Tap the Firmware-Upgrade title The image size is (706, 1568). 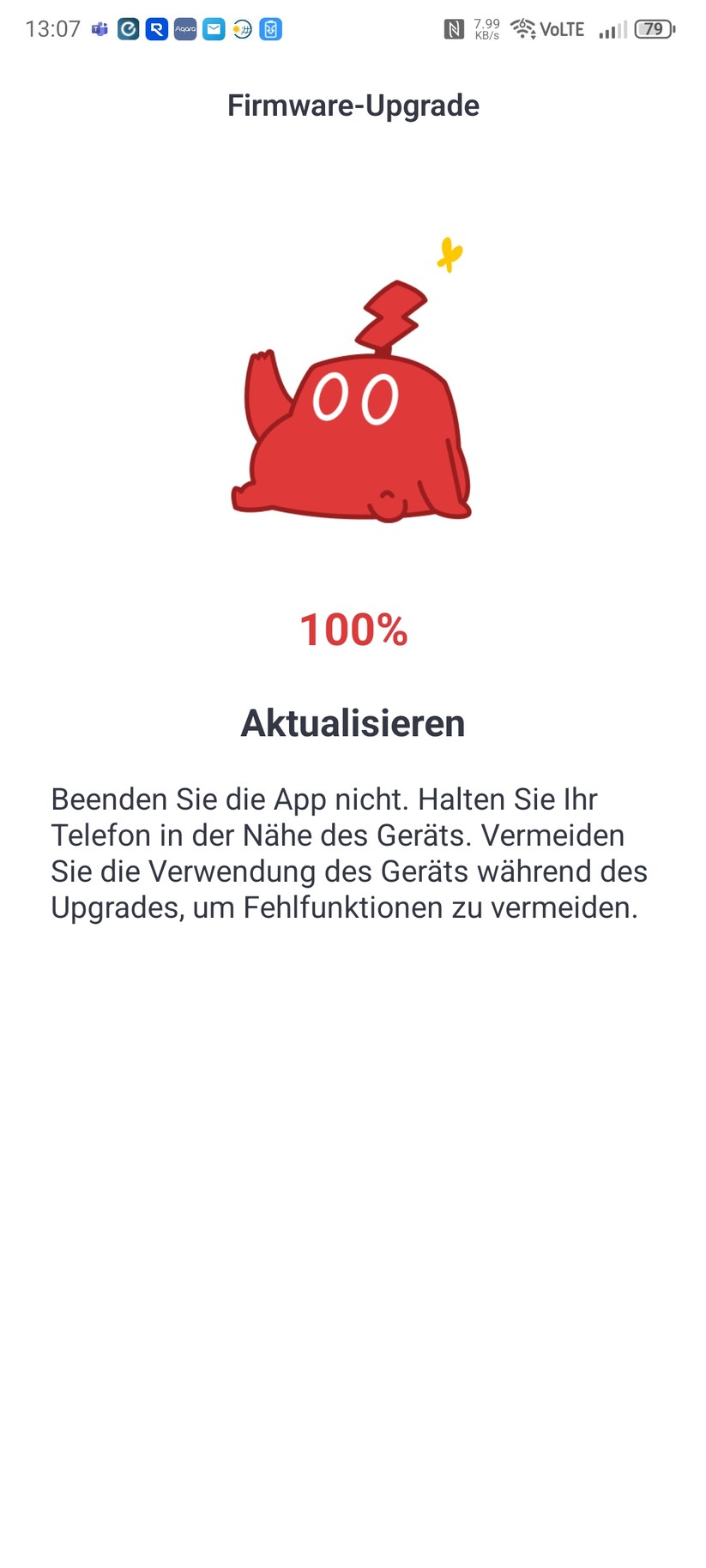click(x=353, y=105)
